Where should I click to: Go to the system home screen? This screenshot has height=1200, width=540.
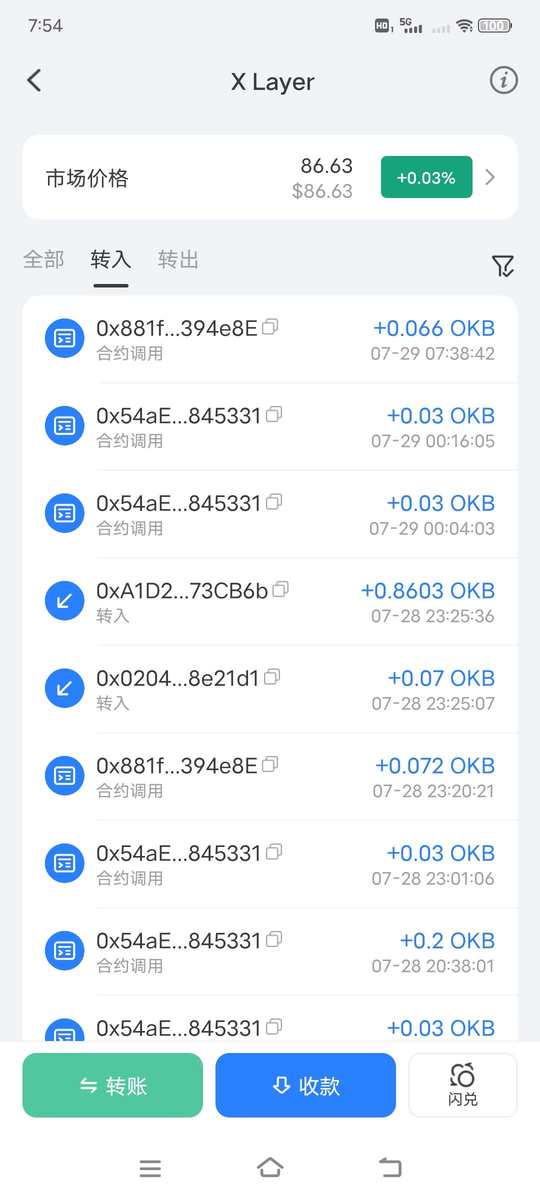click(x=270, y=1167)
